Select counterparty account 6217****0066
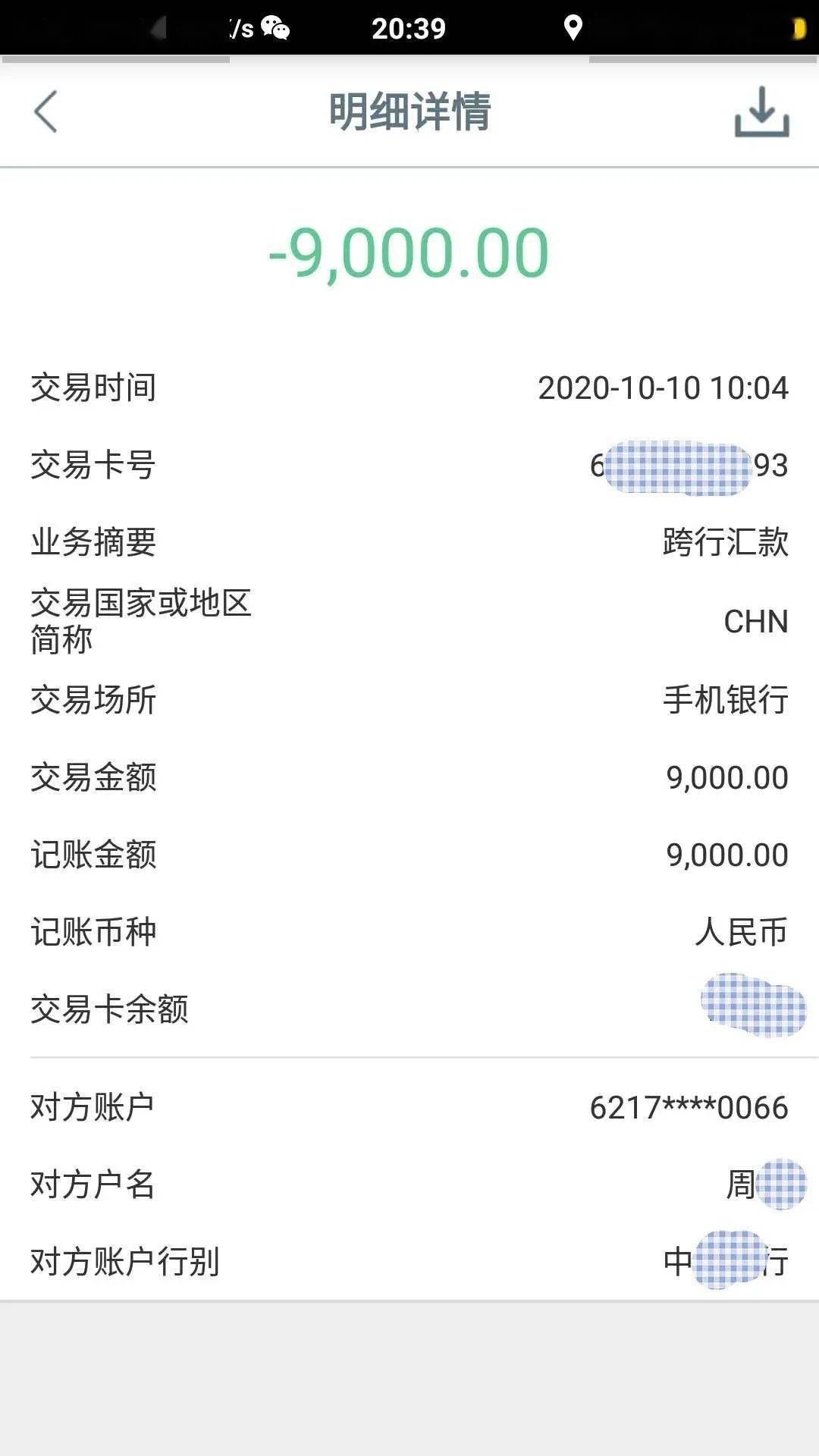 click(688, 1107)
